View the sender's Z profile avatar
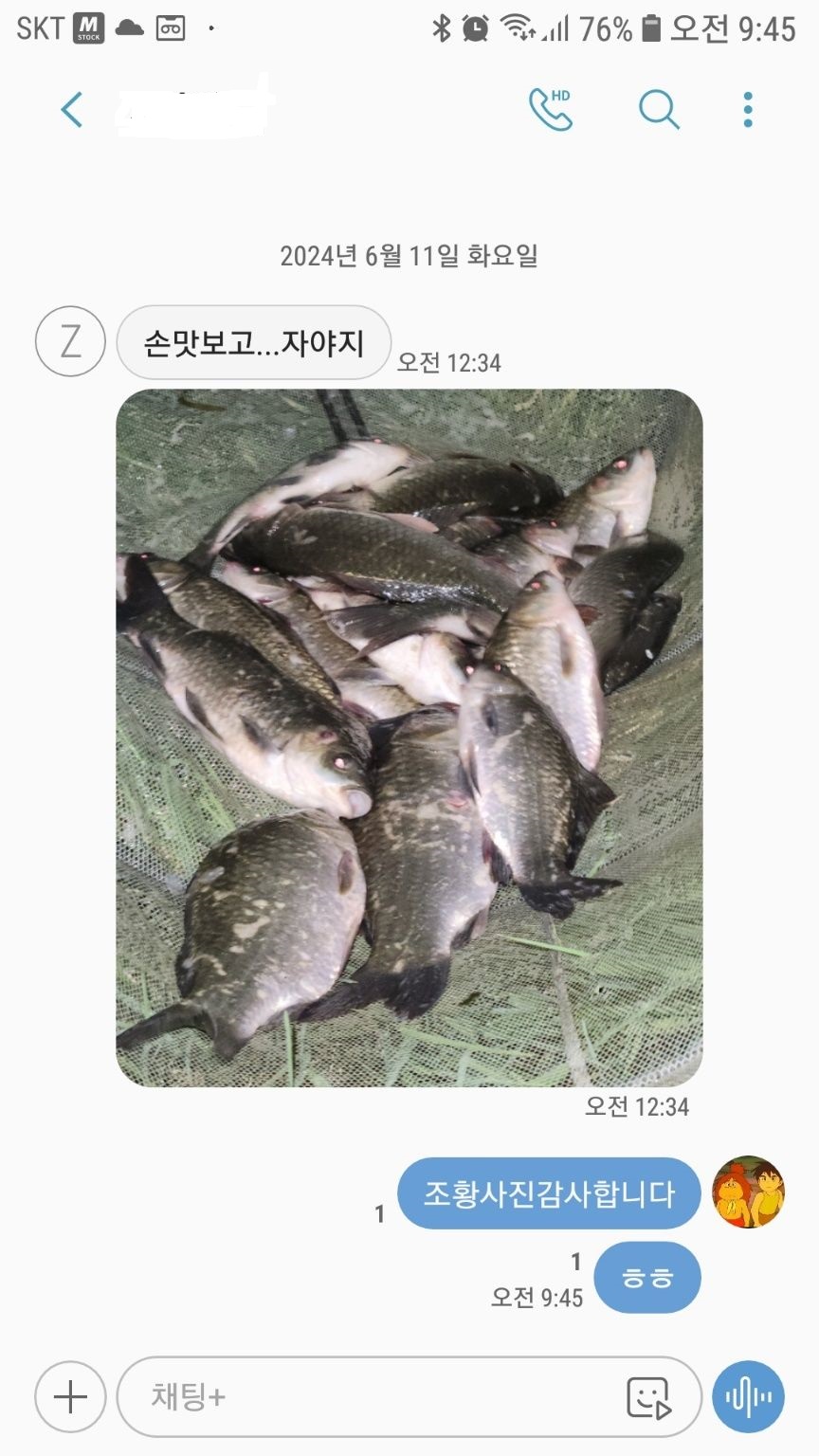Viewport: 819px width, 1456px height. (70, 341)
